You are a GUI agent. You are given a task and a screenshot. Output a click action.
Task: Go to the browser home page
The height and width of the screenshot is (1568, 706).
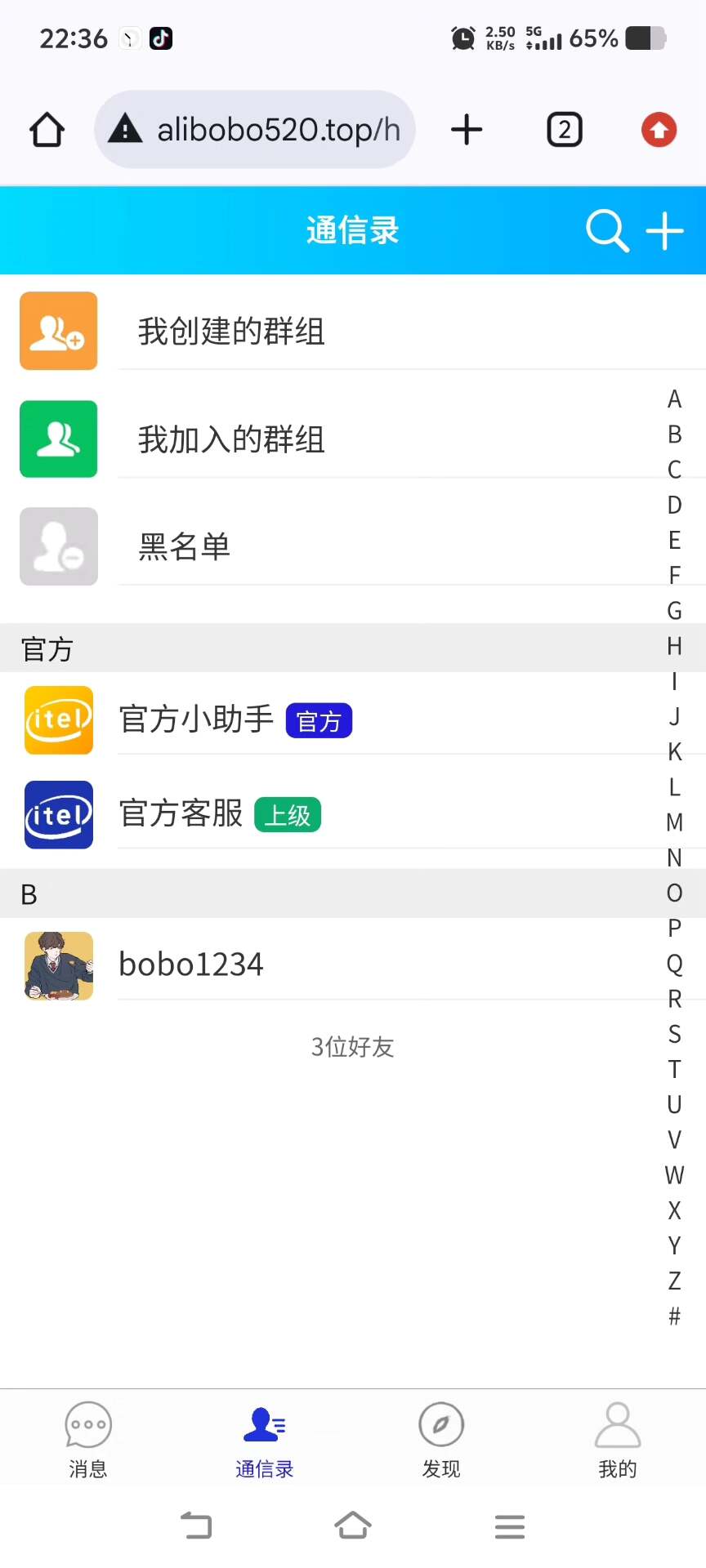tap(47, 130)
